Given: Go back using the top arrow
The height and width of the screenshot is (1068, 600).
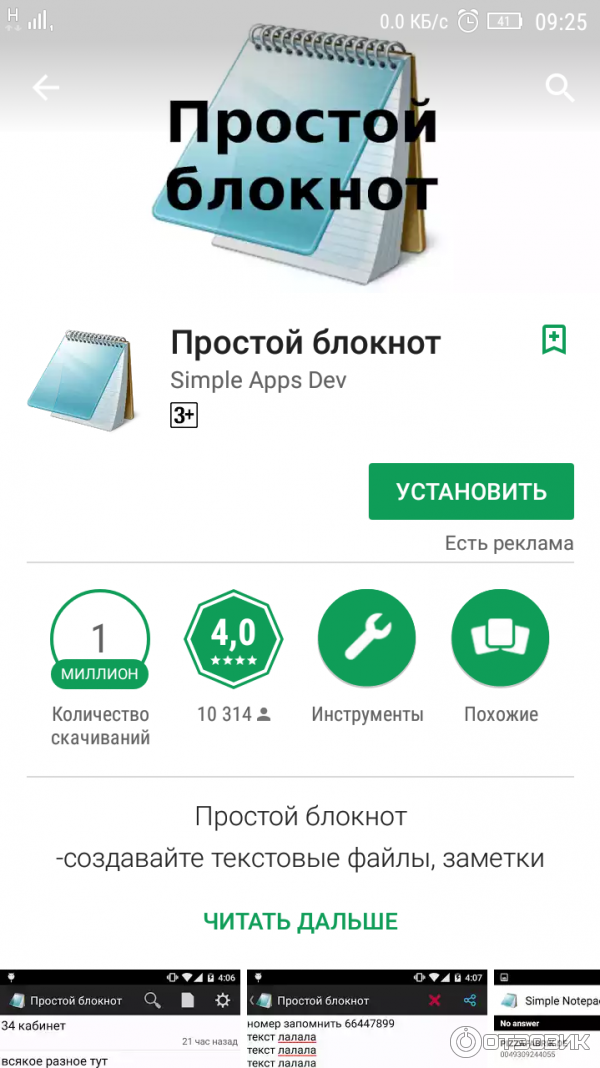Looking at the screenshot, I should 46,88.
